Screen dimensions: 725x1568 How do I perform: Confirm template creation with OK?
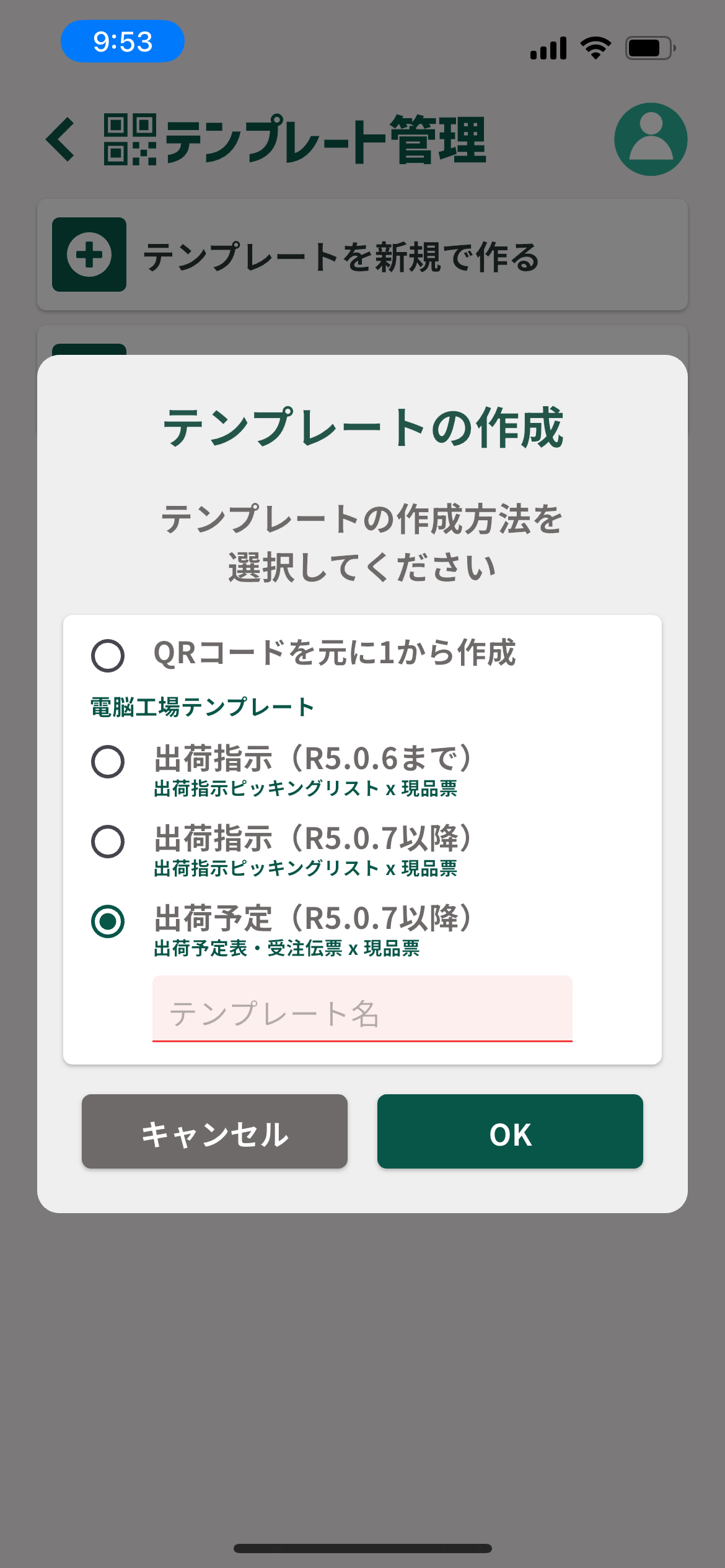(x=510, y=1131)
